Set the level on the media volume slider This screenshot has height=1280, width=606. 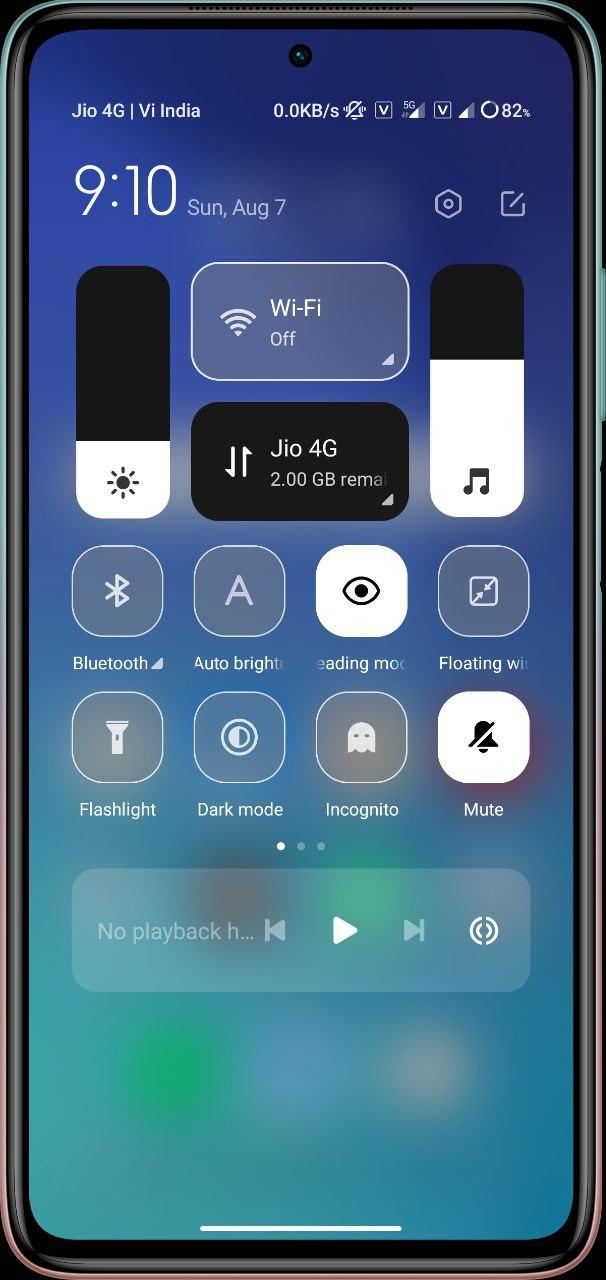(477, 391)
